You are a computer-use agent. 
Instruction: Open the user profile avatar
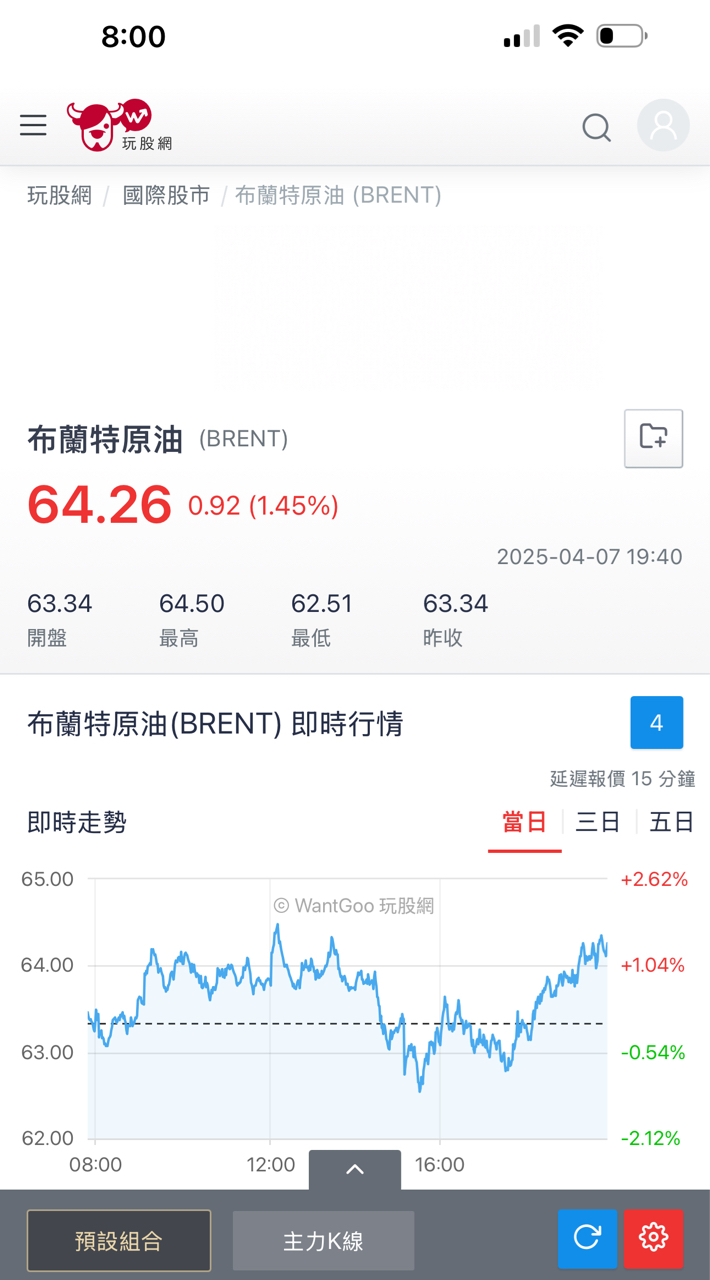[x=663, y=126]
